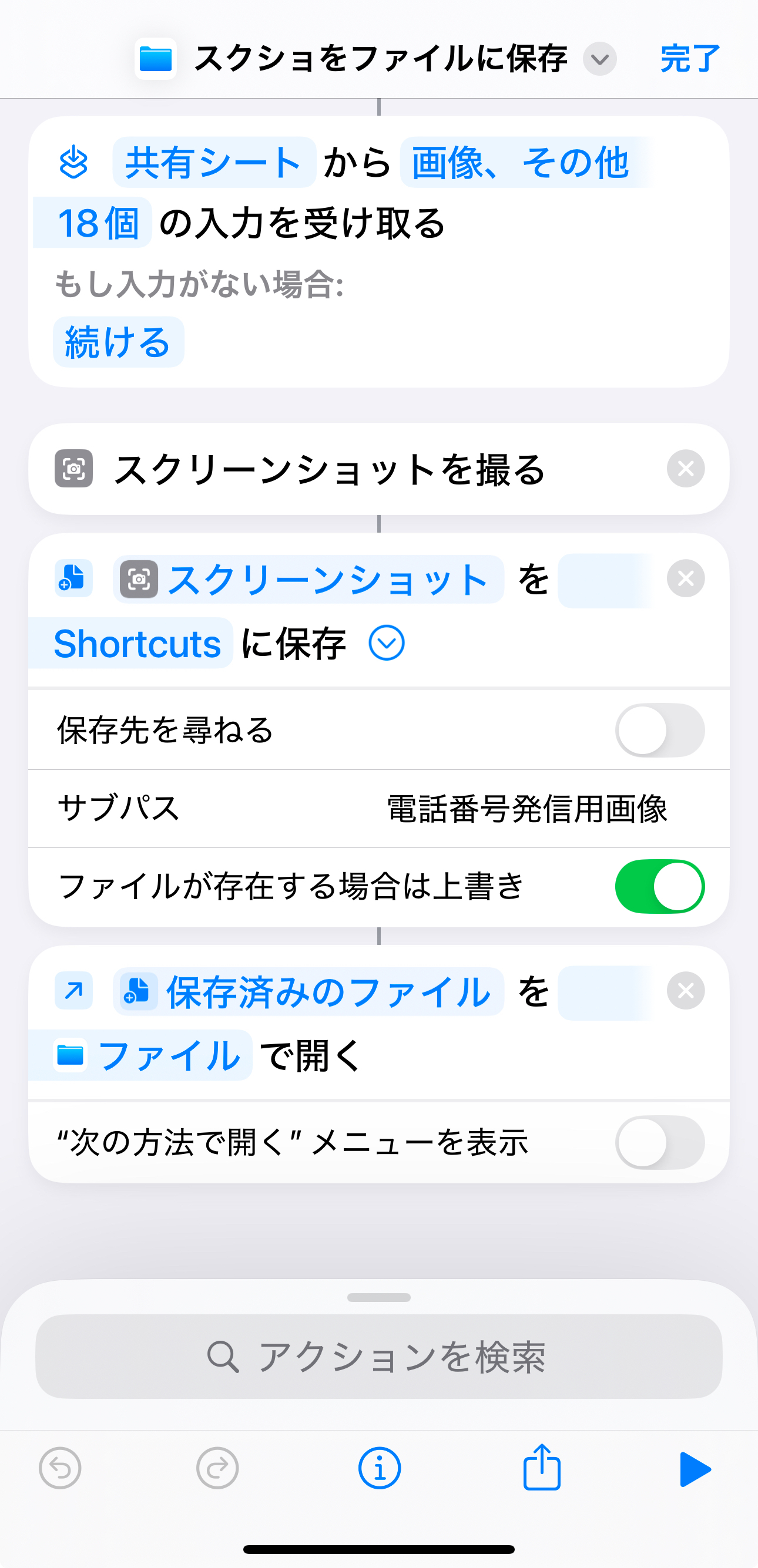Enable 保存先を尋ねる switch
Image resolution: width=758 pixels, height=1568 pixels.
click(x=659, y=731)
